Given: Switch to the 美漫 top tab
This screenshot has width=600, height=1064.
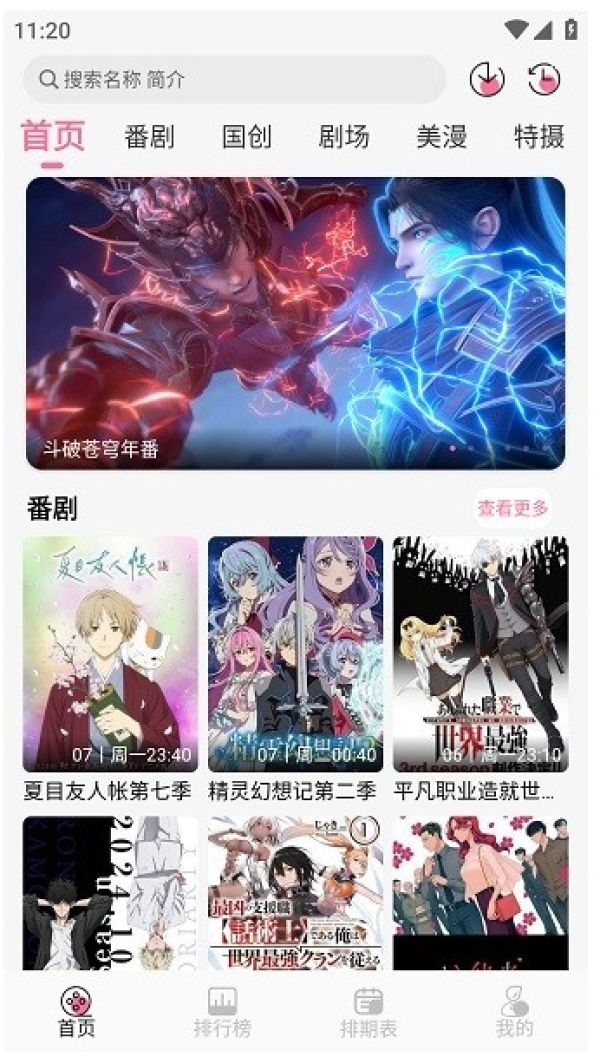Looking at the screenshot, I should click(441, 137).
